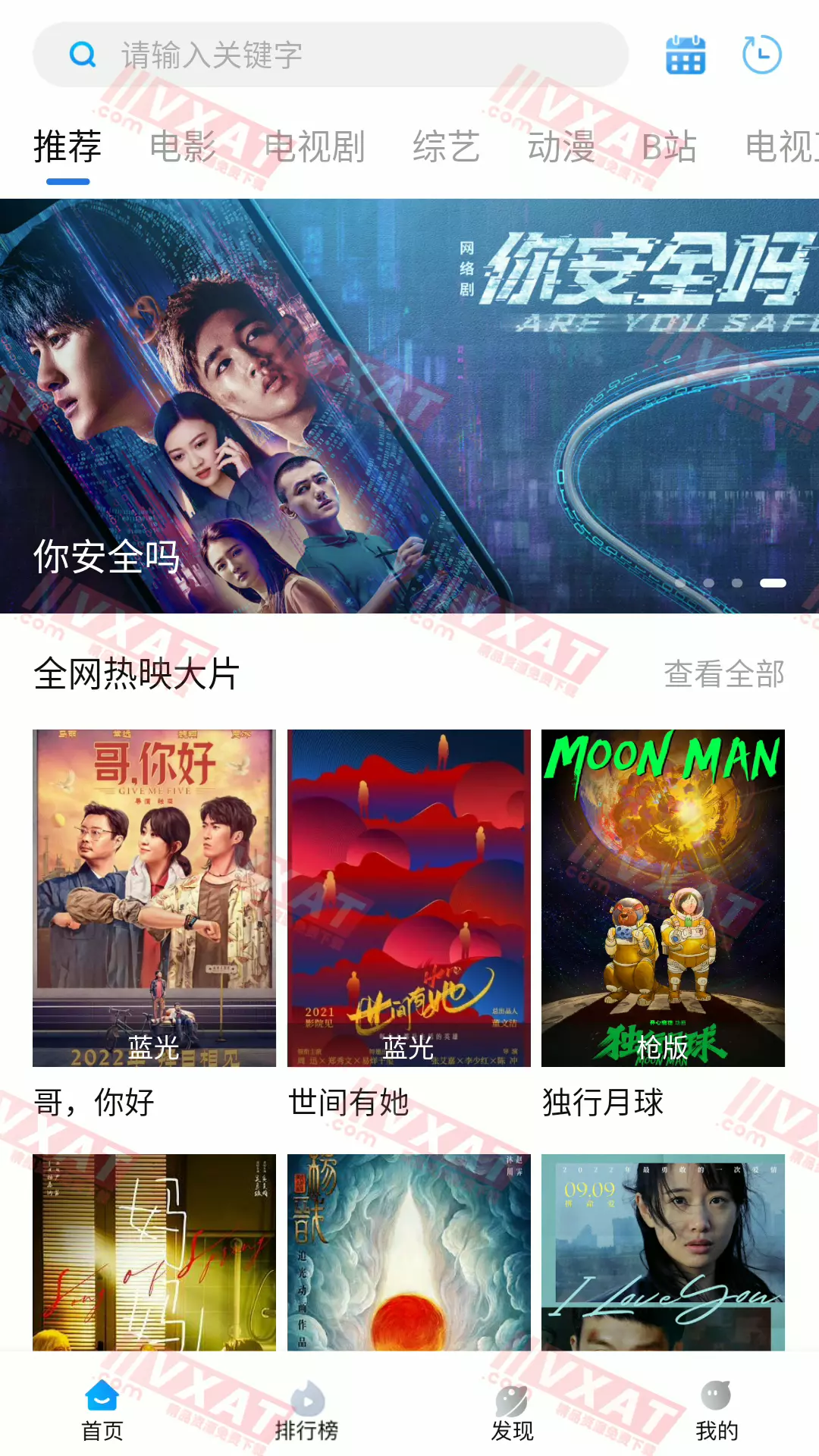Screen dimensions: 819x1456
Task: Open the 你安全吗 featured banner
Action: click(x=409, y=406)
